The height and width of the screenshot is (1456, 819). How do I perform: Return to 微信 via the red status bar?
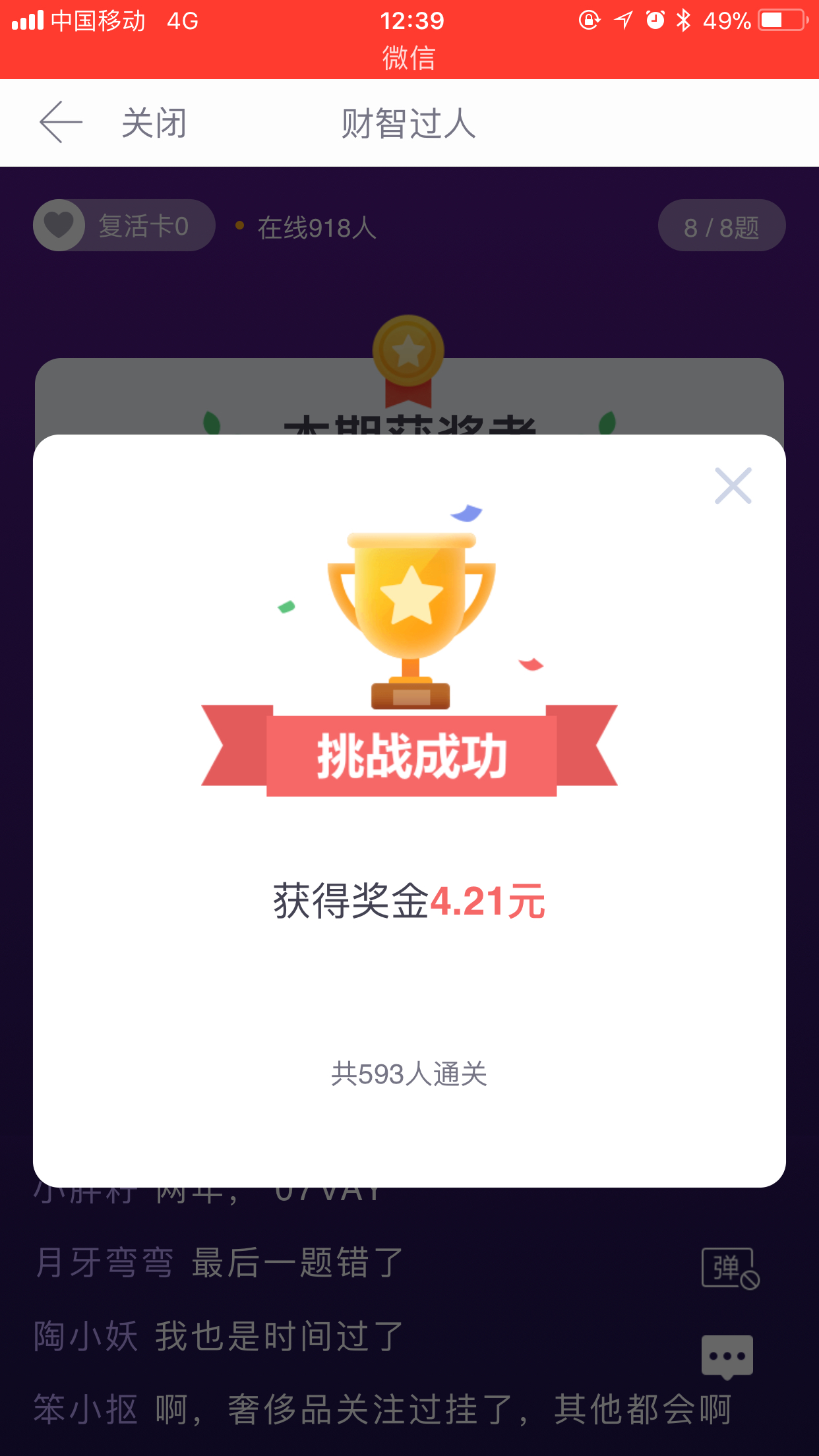(x=409, y=58)
